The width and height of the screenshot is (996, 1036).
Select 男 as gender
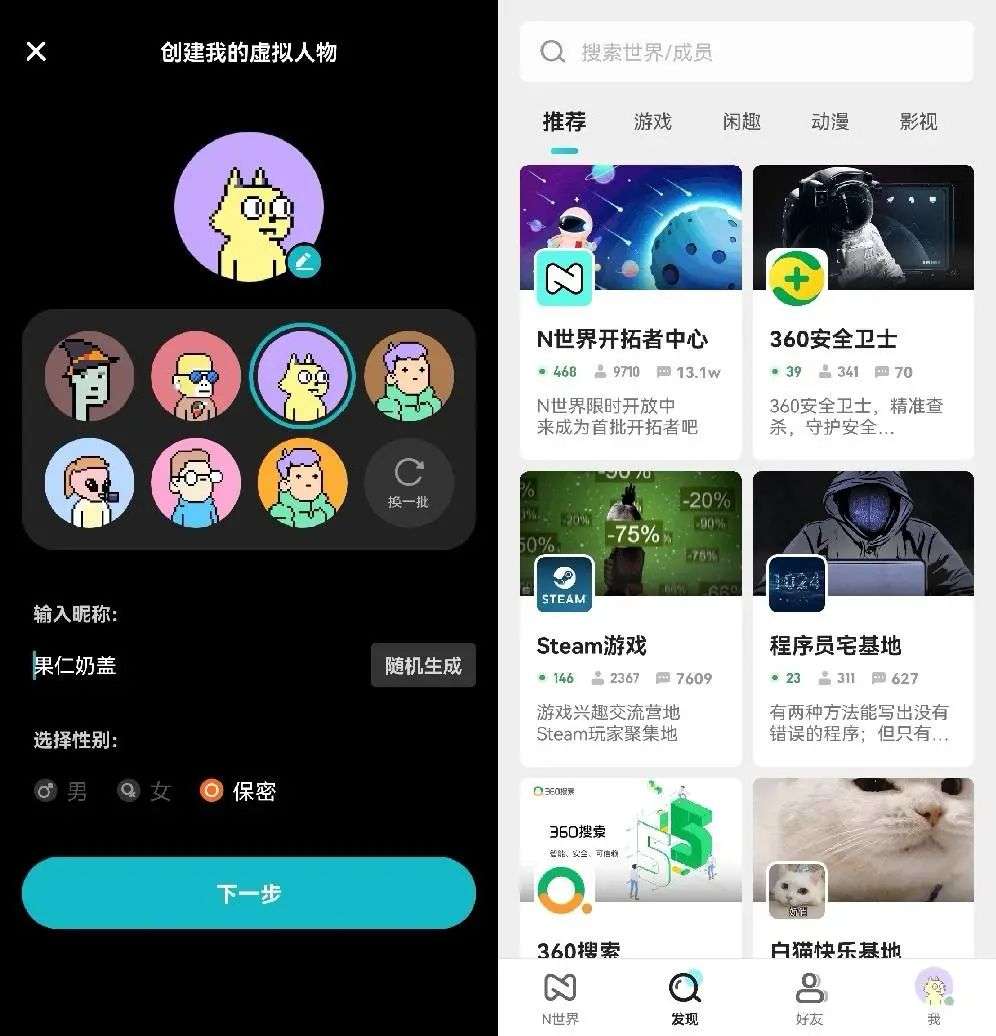tap(62, 792)
